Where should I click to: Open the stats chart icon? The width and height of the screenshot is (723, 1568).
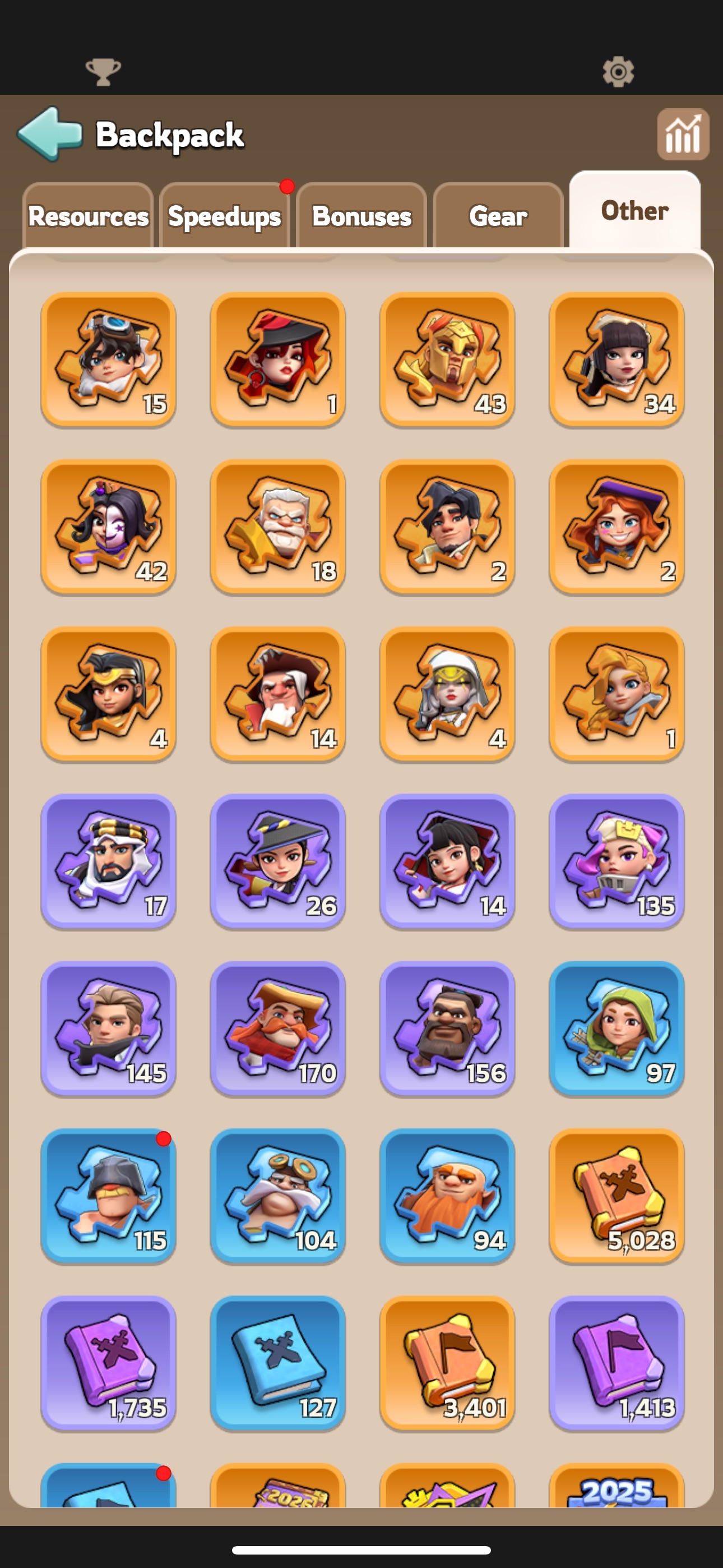pos(683,135)
